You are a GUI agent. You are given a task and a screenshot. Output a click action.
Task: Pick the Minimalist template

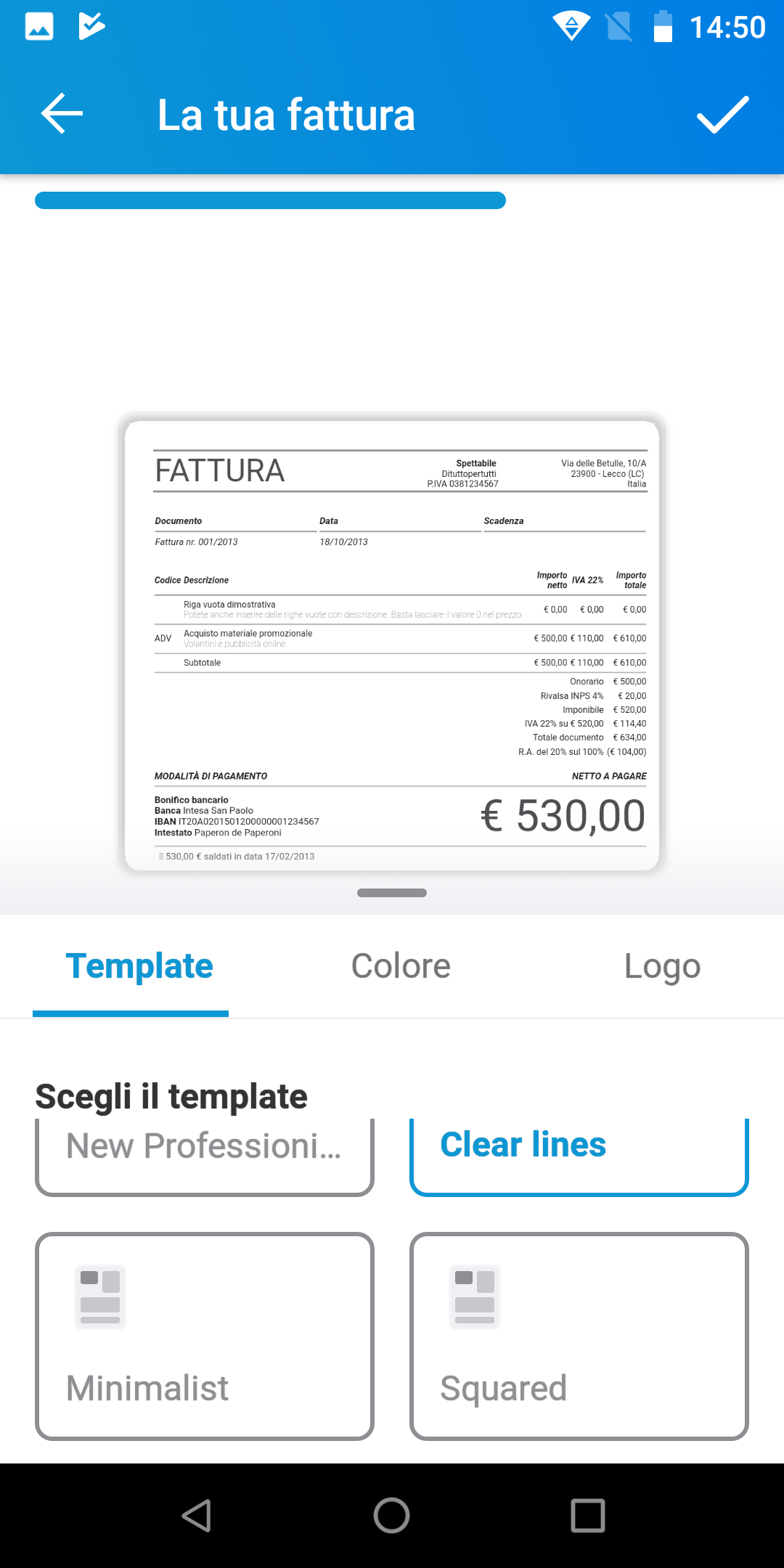click(205, 1336)
